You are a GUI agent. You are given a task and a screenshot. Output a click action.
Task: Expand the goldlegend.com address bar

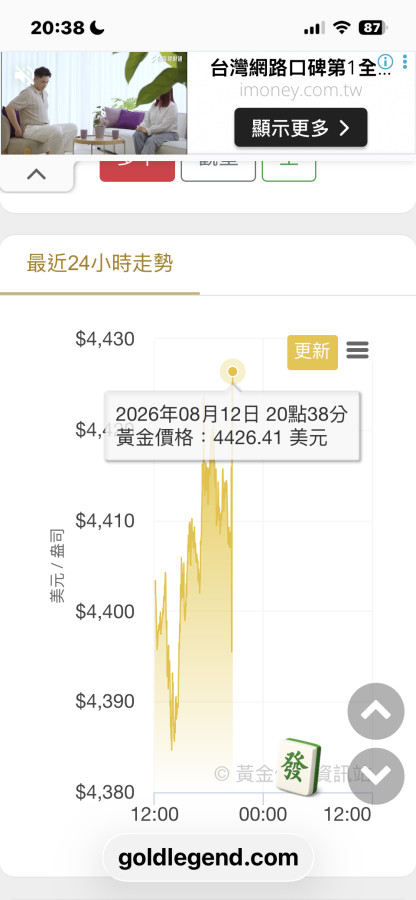[x=208, y=858]
